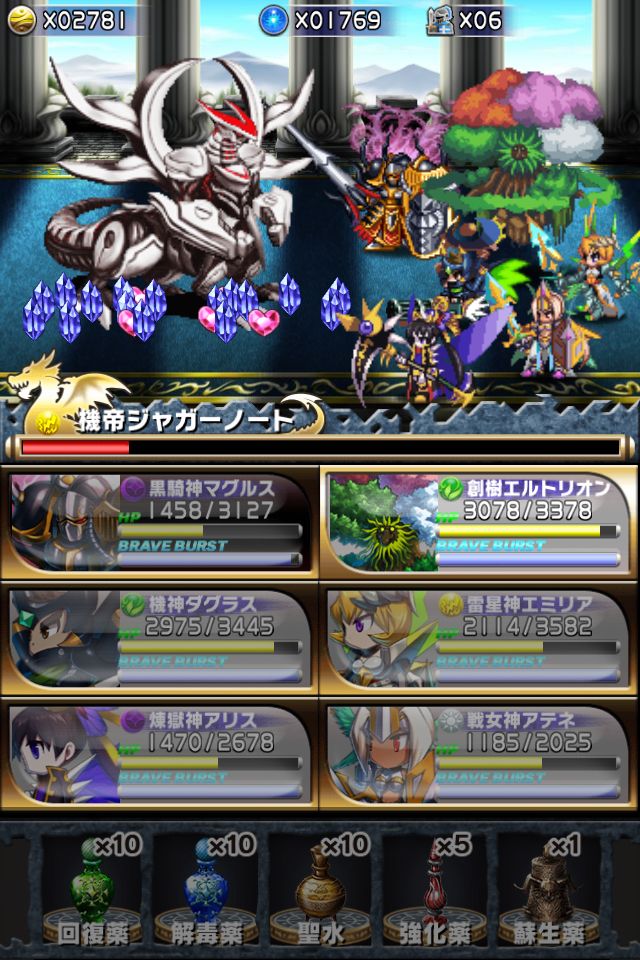Command 煉獄神アリス to attack

[160, 753]
